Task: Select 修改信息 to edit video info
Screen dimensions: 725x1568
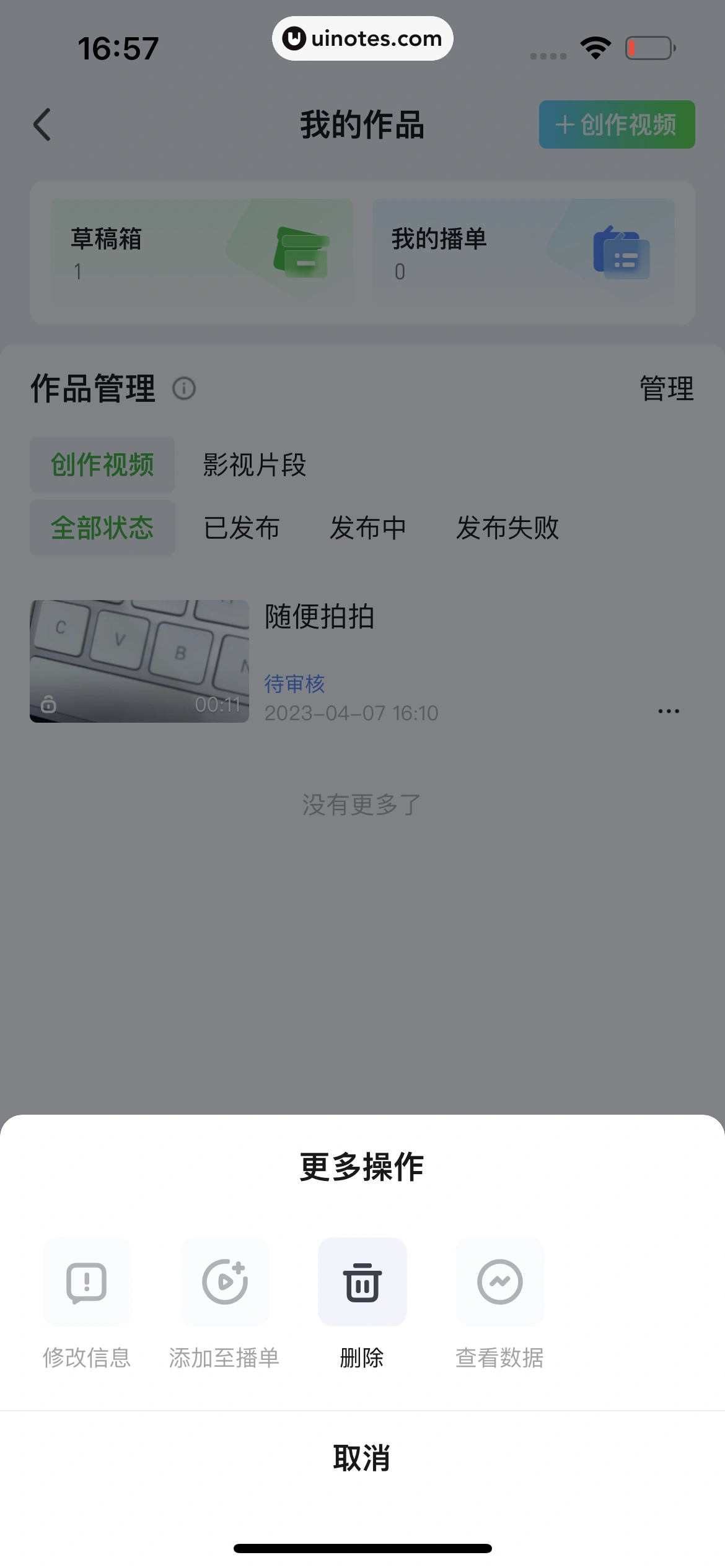Action: [87, 1283]
